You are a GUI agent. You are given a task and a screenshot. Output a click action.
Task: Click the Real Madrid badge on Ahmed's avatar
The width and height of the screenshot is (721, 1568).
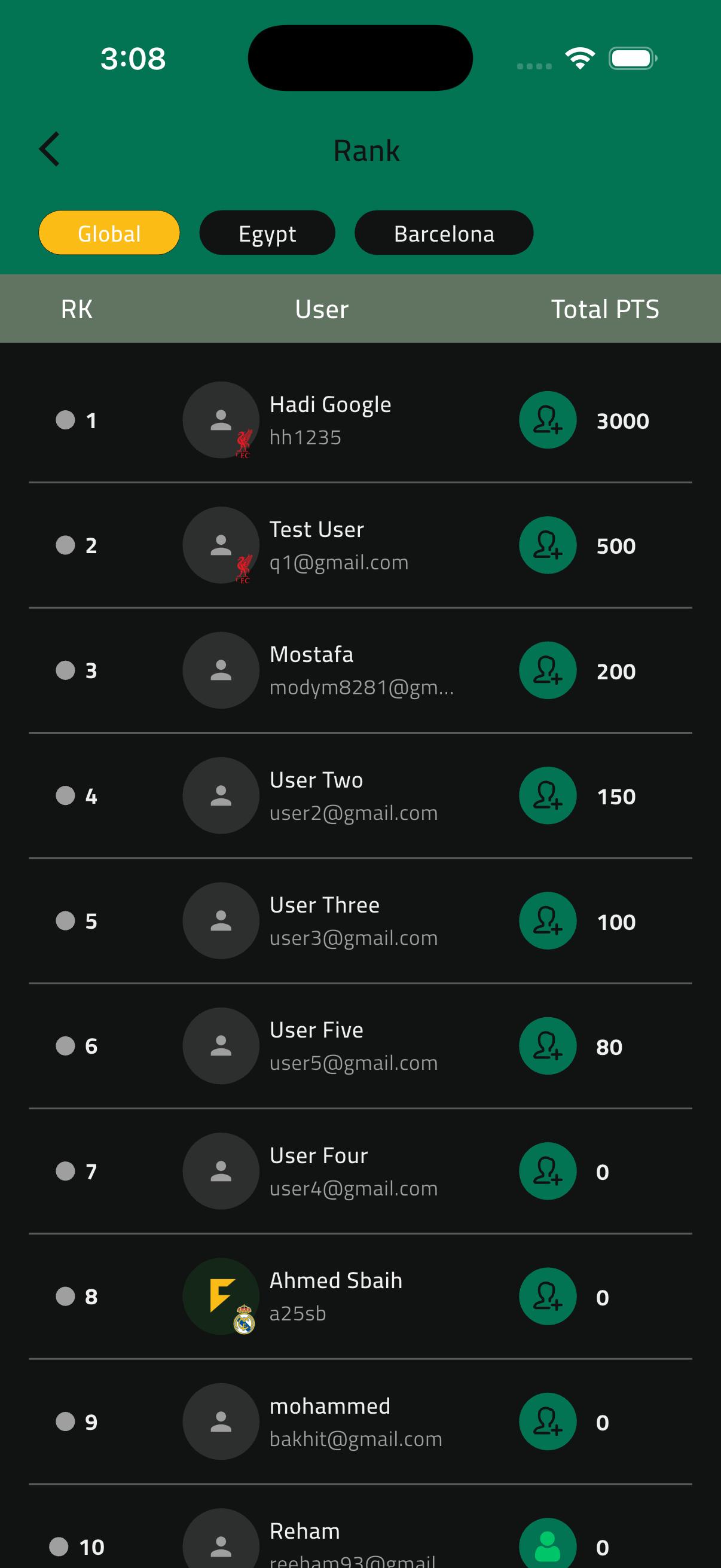coord(243,1321)
